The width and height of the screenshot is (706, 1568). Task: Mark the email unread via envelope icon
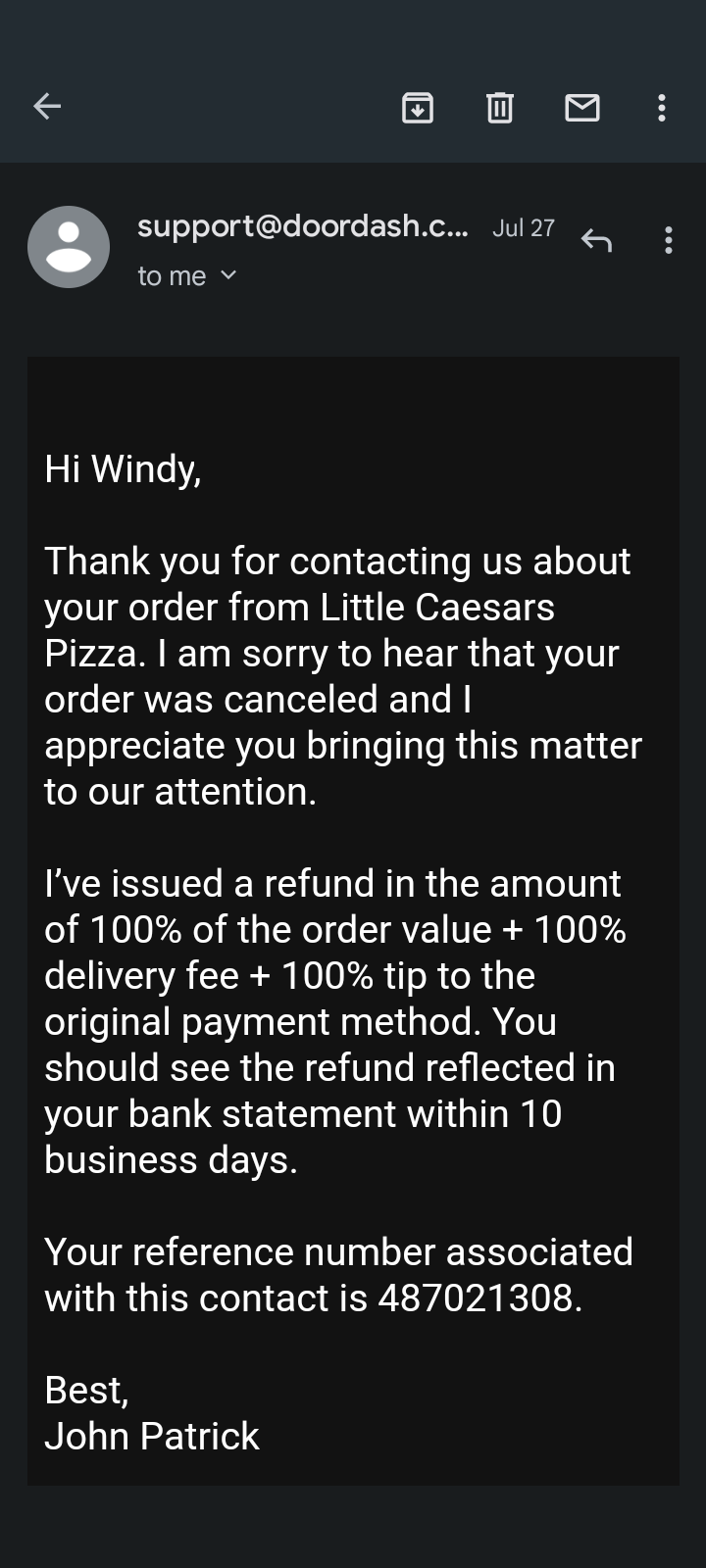coord(581,107)
